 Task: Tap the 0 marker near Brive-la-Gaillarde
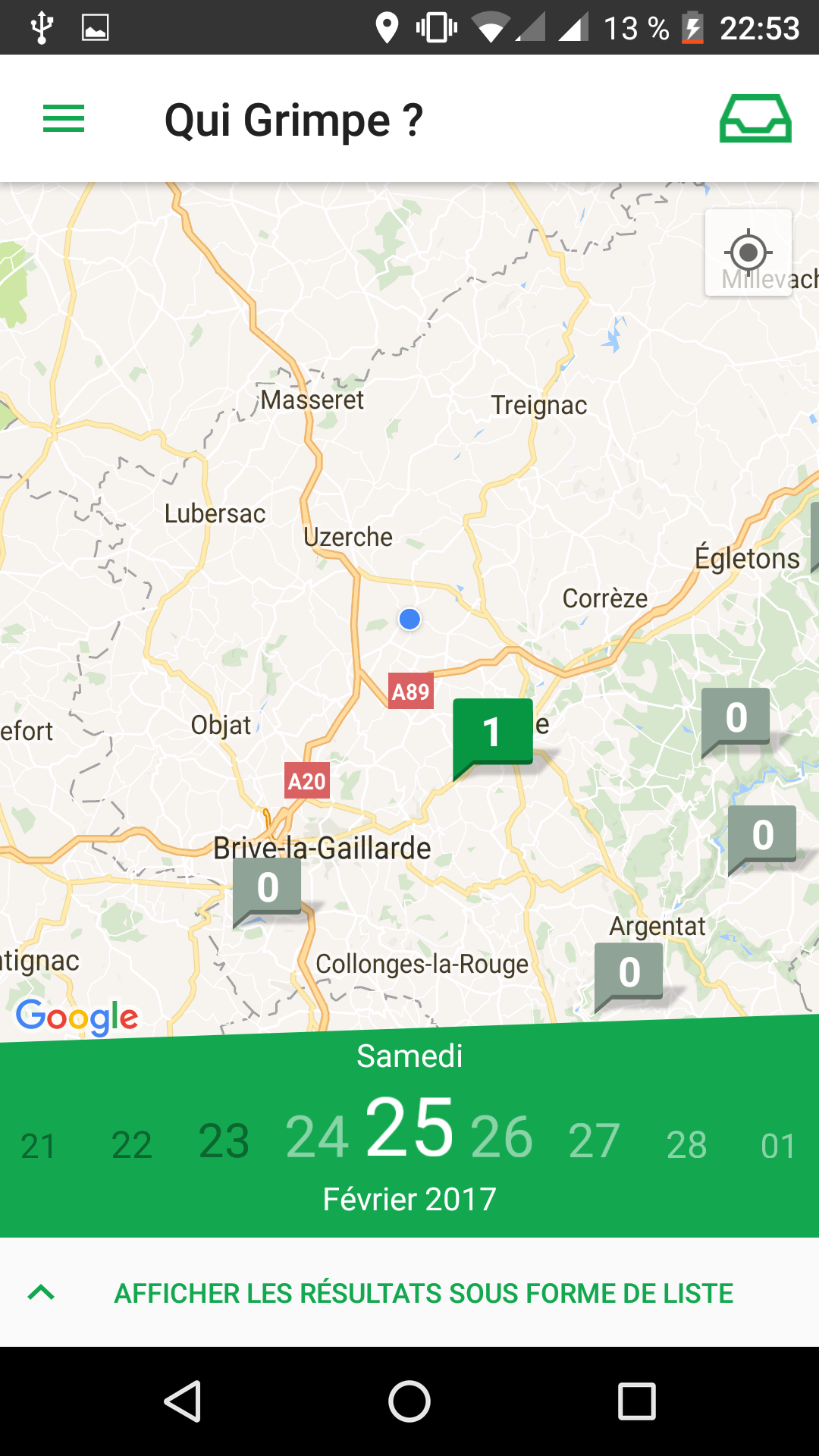(267, 889)
